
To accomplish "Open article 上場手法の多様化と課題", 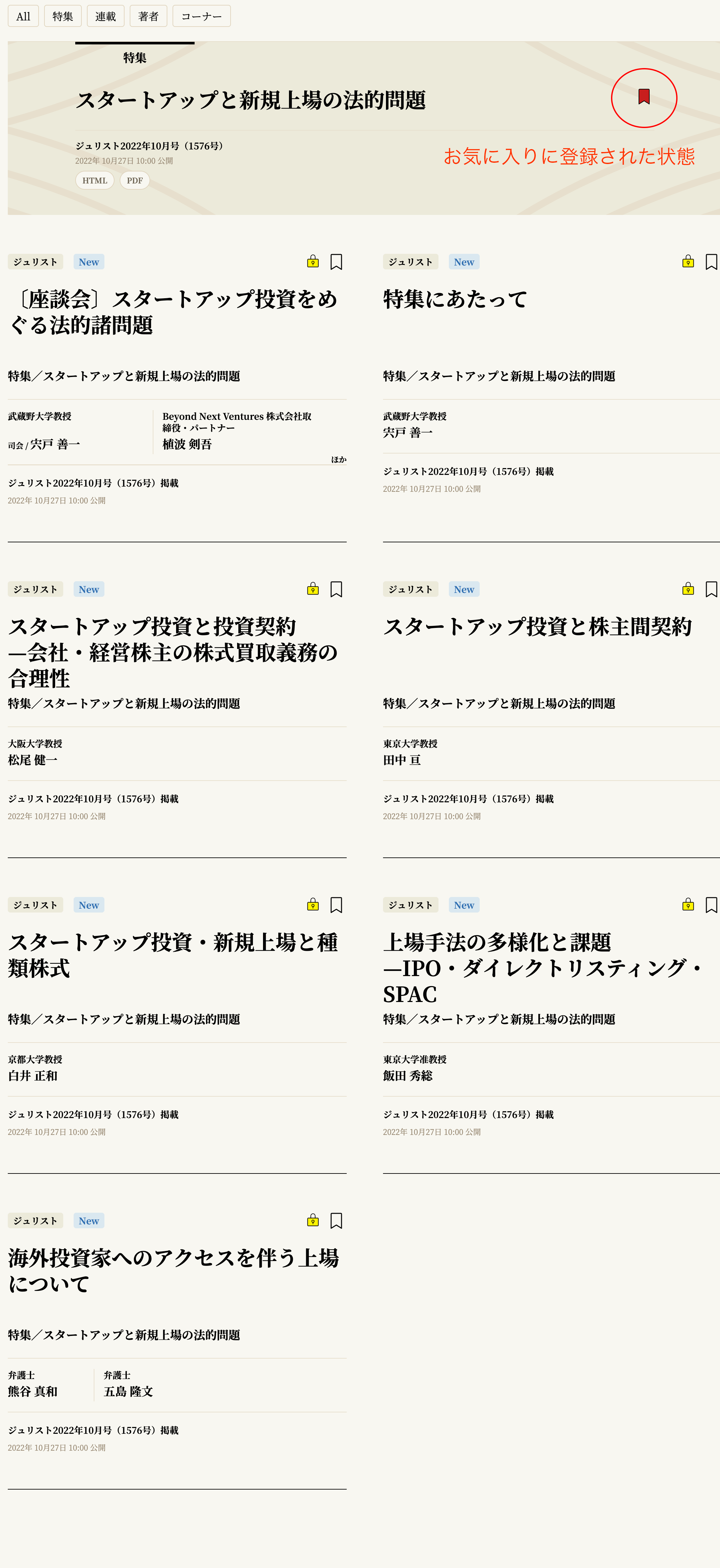I will [x=542, y=968].
